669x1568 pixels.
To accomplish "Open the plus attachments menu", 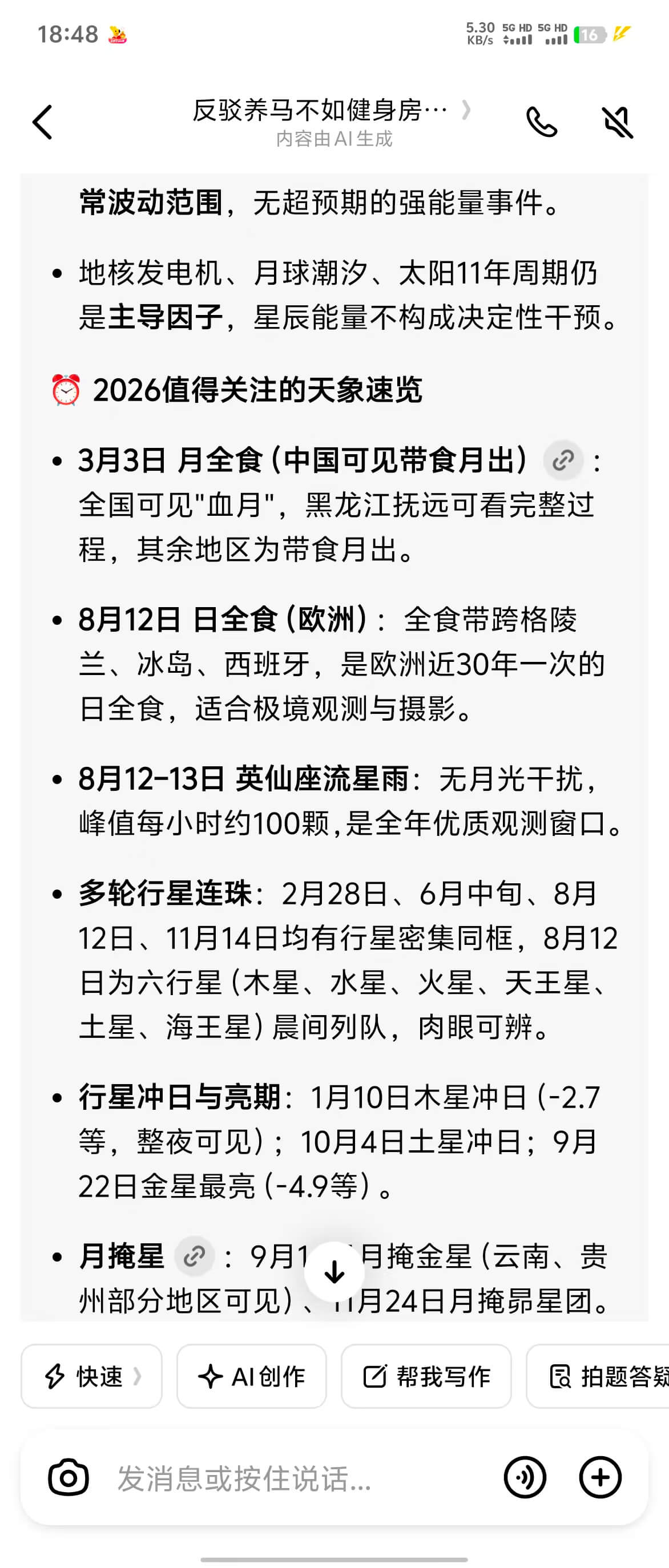I will point(600,1477).
